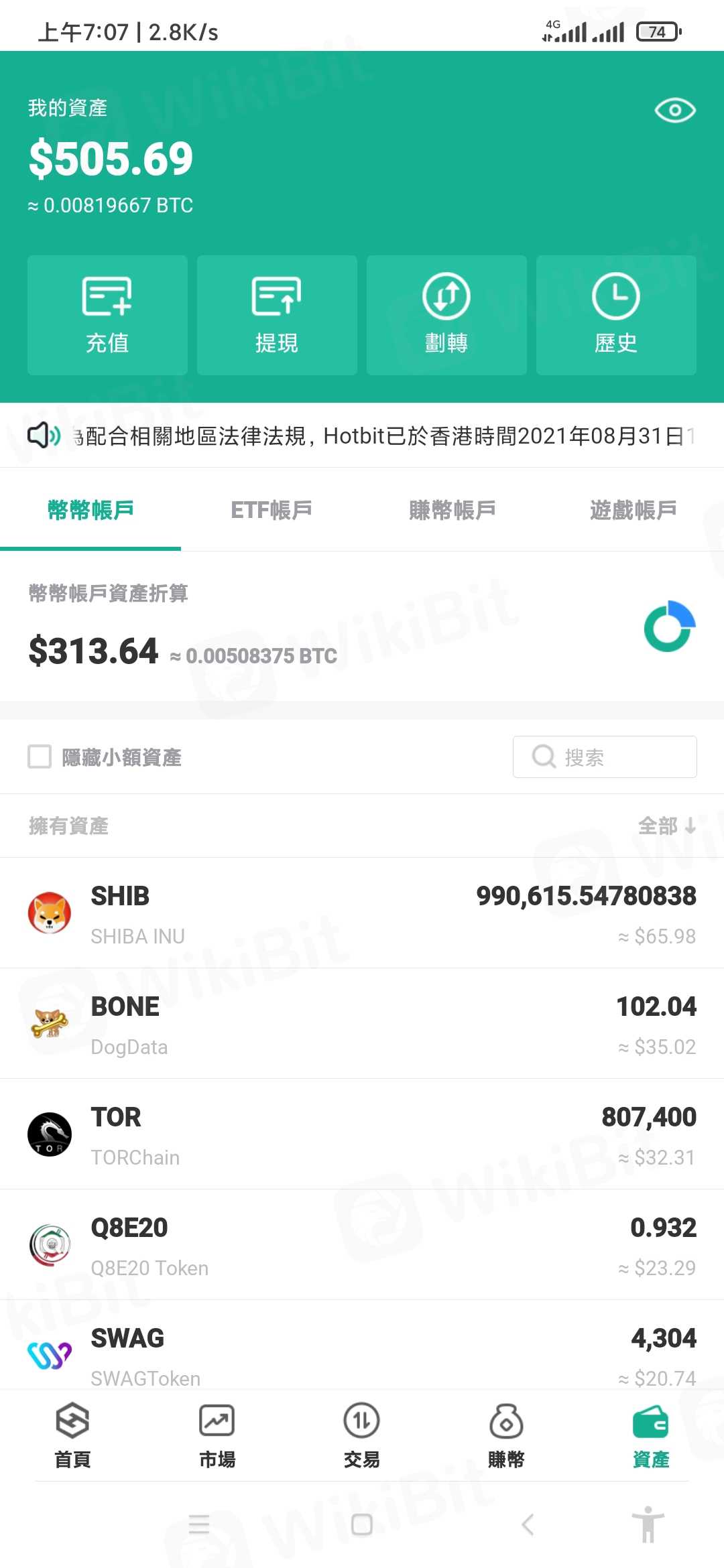Viewport: 724px width, 1568px height.
Task: View the 歷史 history records
Action: point(616,315)
